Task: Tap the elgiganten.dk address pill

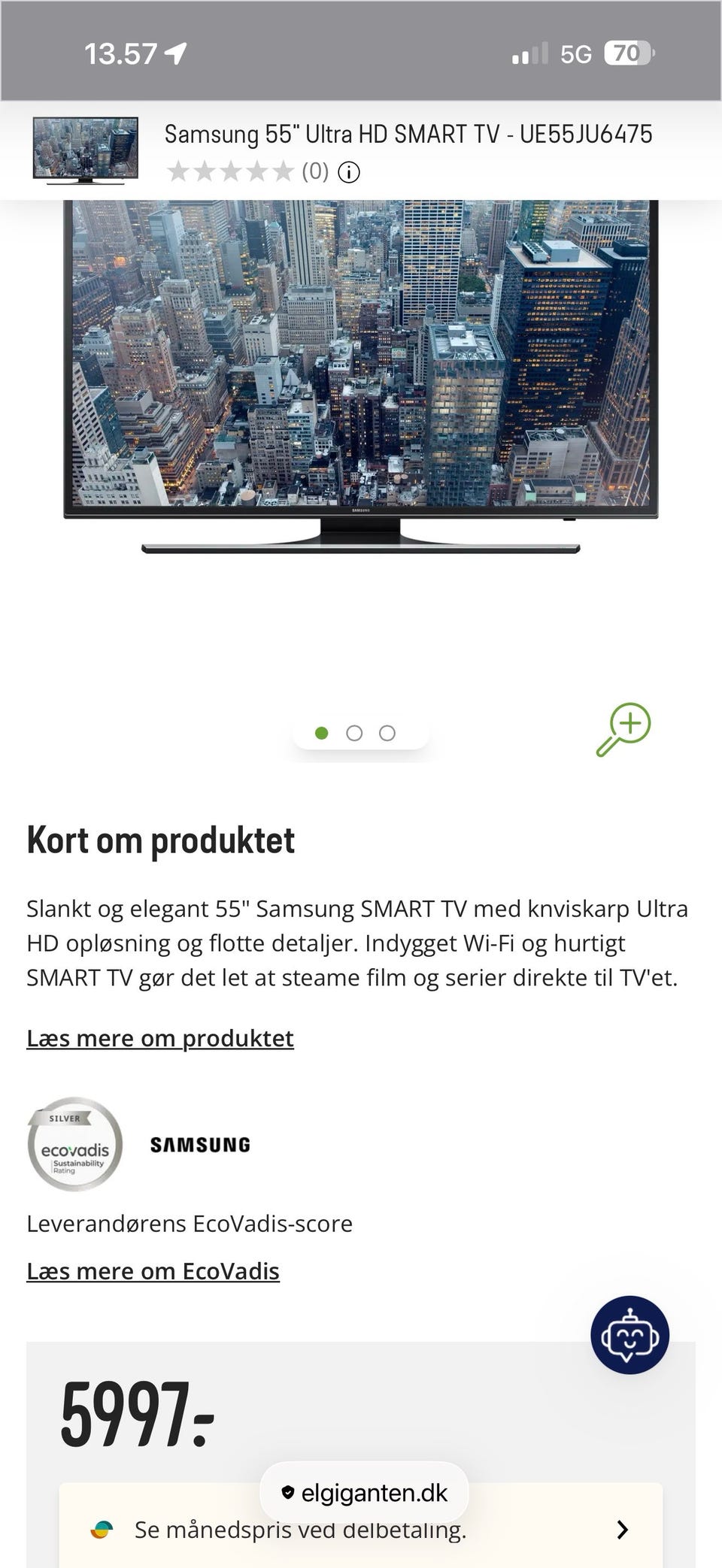Action: 364,1493
